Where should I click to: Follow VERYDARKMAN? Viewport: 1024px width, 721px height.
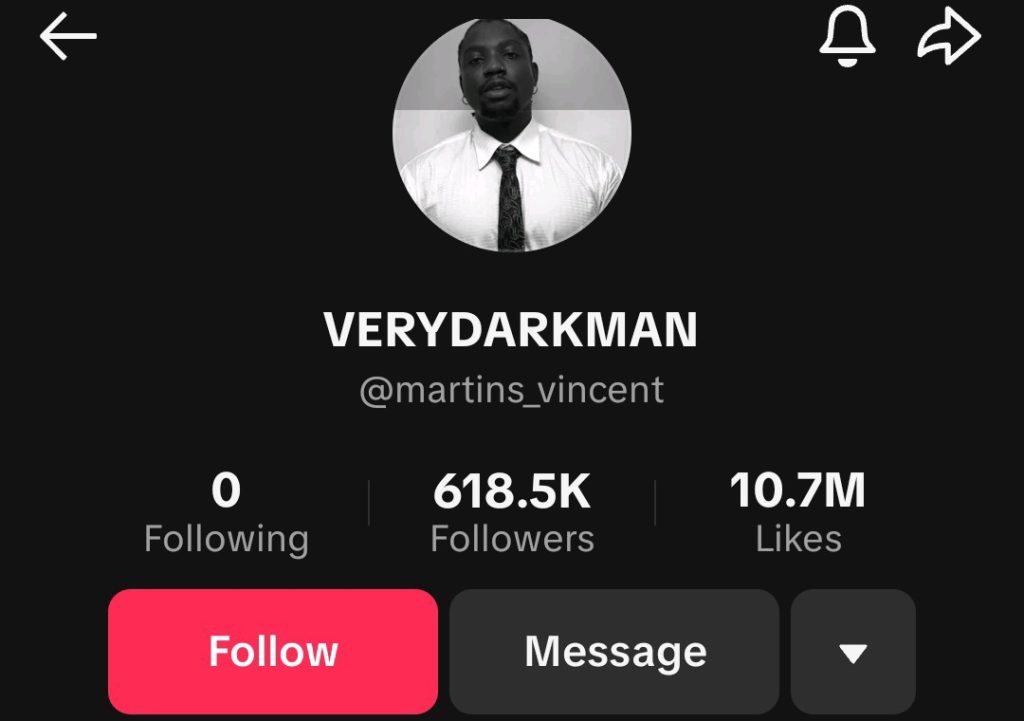[x=273, y=652]
